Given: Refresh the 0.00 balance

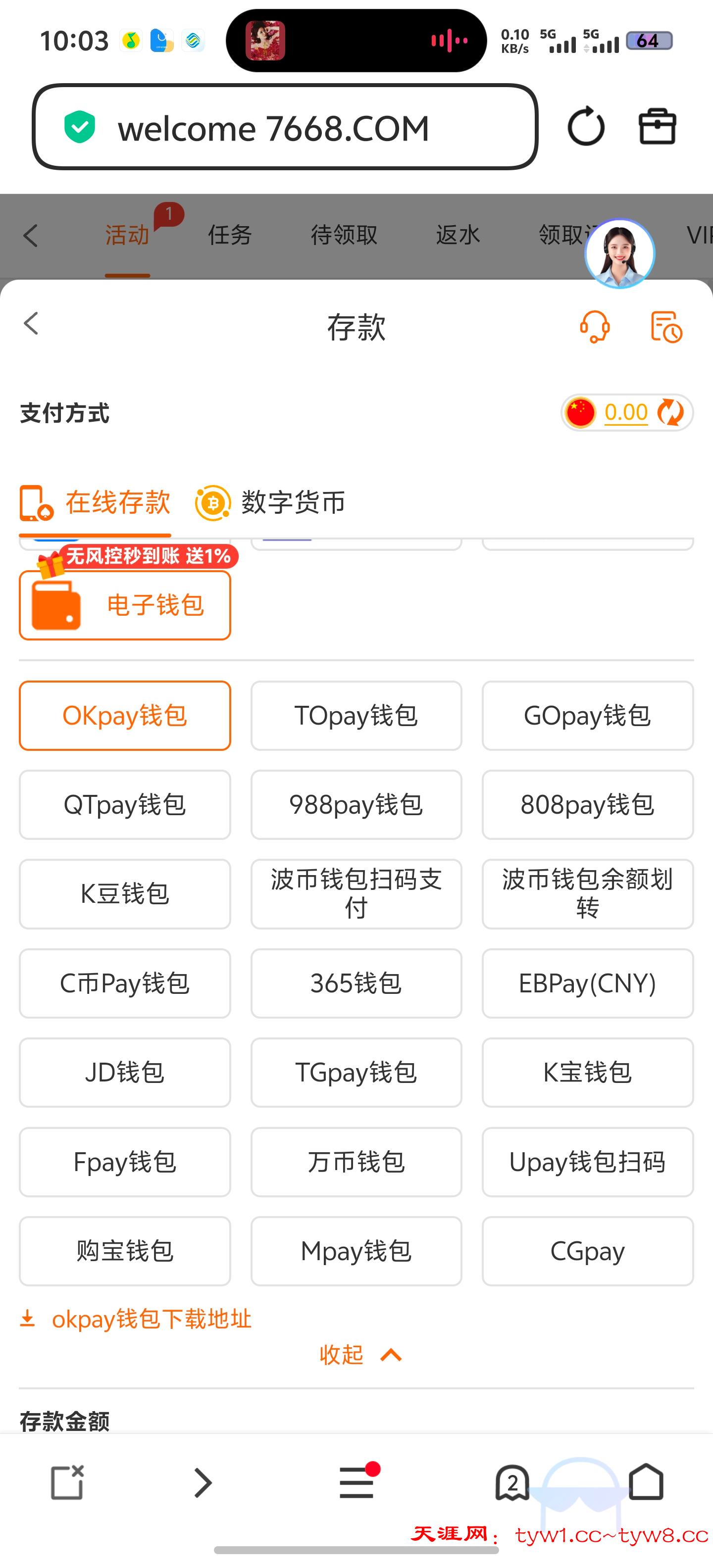Looking at the screenshot, I should (x=670, y=413).
